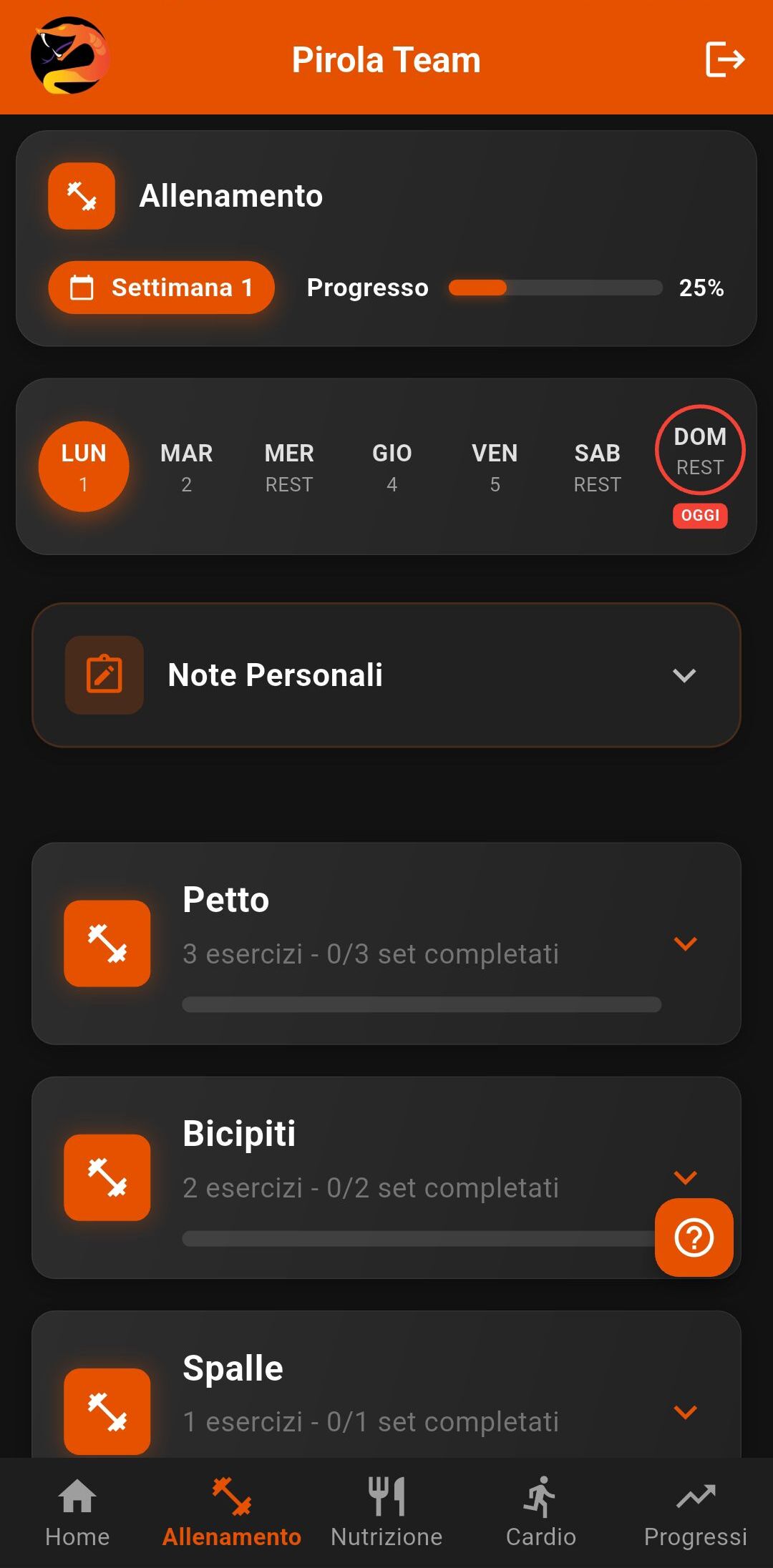This screenshot has height=1568, width=773.
Task: Open the Home screen from bottom navigation
Action: (77, 1514)
